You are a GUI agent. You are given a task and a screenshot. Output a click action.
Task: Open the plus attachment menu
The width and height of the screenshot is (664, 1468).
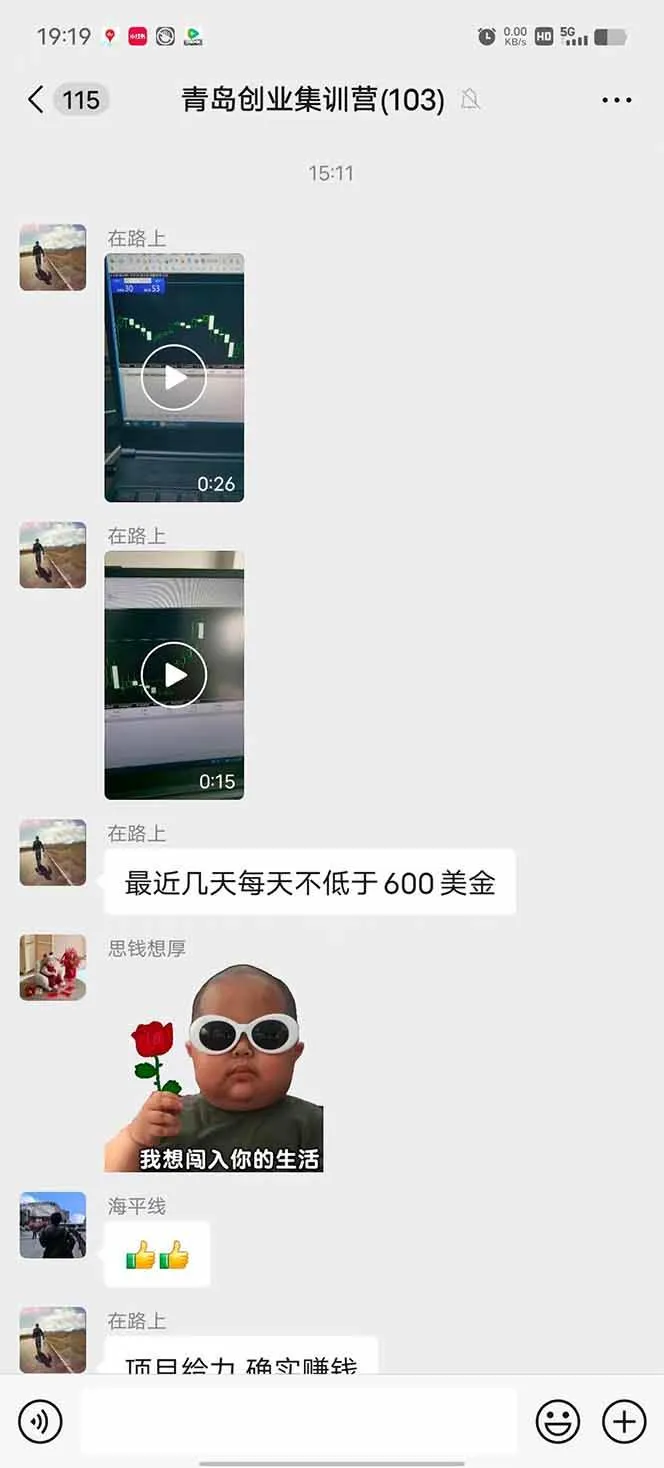tap(624, 1420)
